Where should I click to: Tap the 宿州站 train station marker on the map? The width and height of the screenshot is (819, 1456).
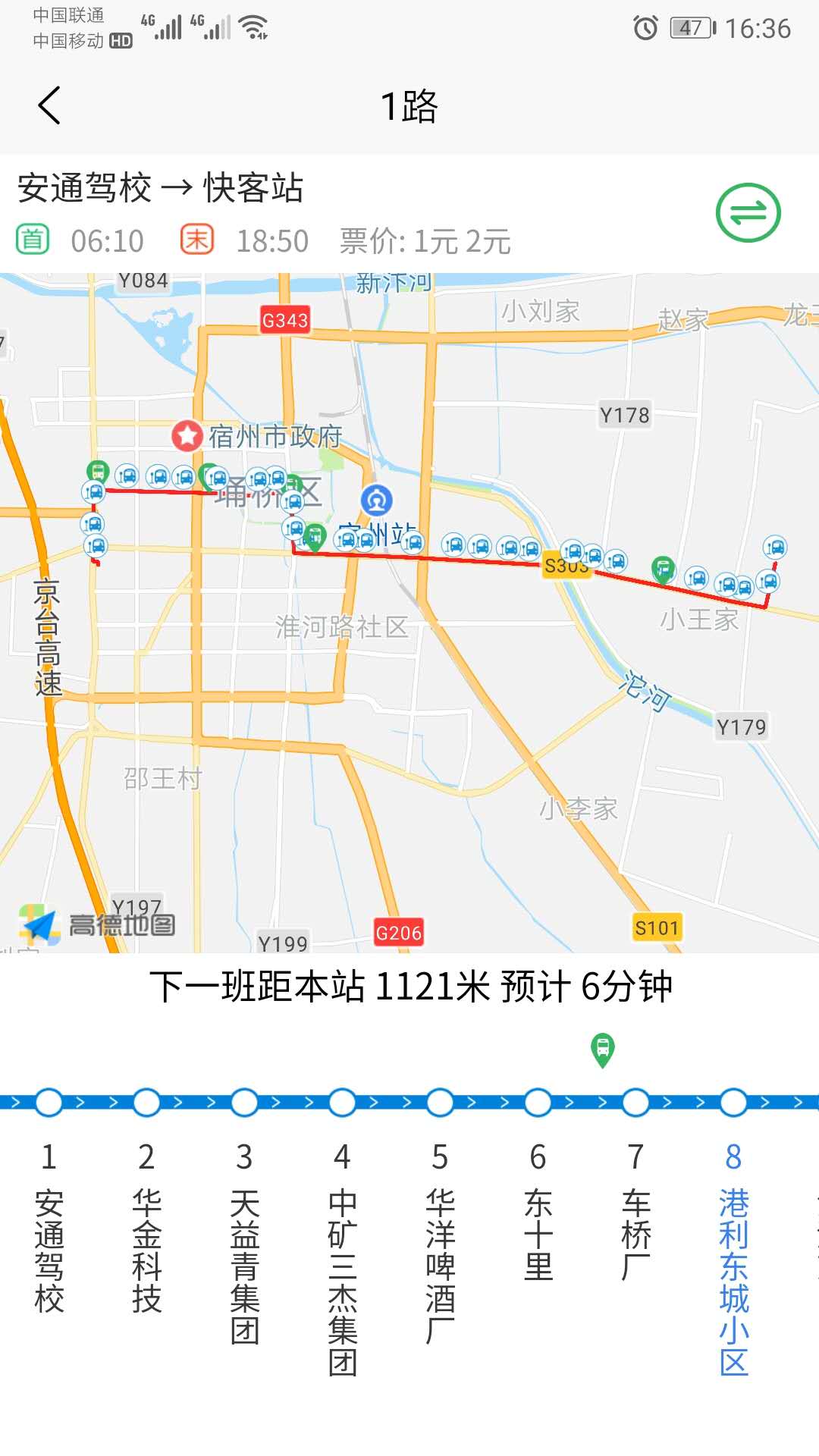click(x=376, y=500)
